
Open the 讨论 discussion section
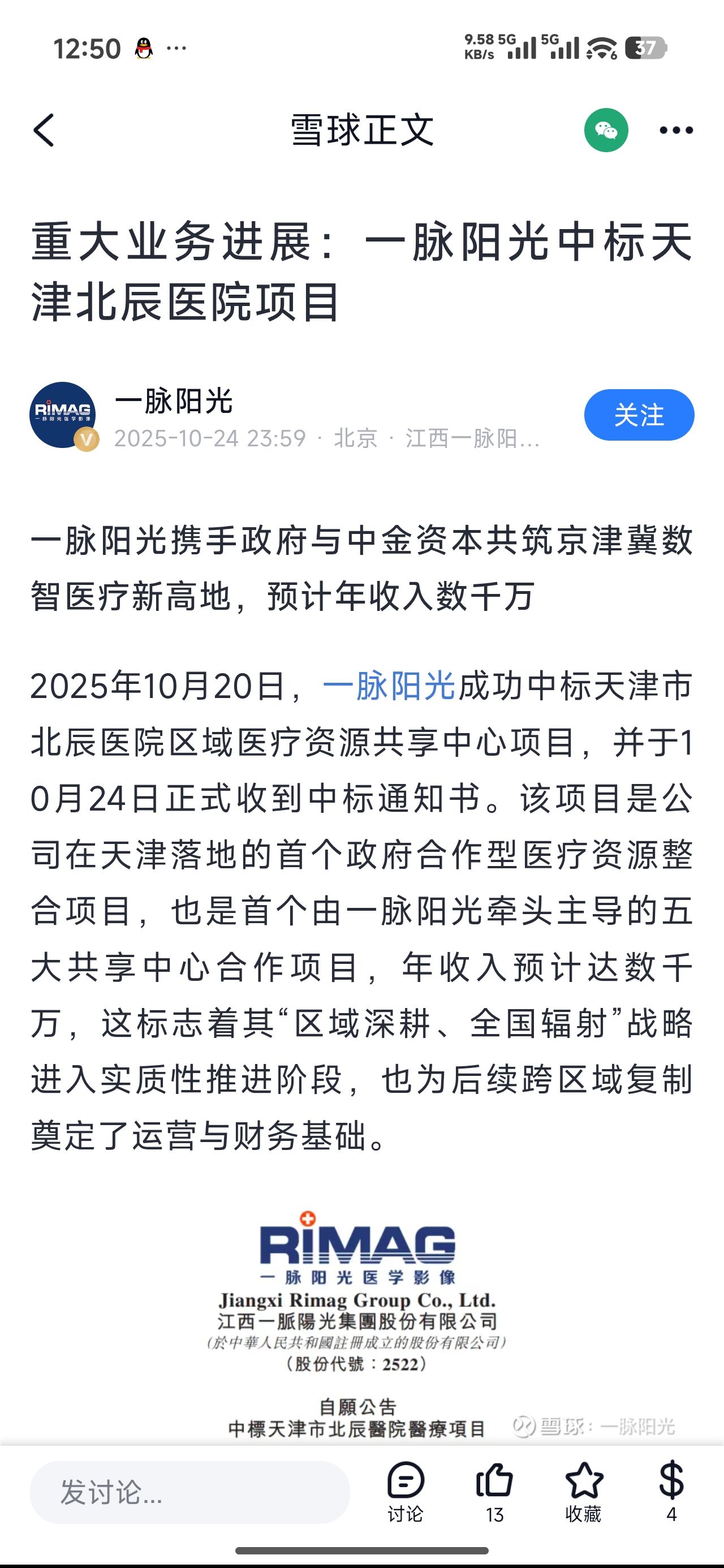click(x=406, y=1492)
